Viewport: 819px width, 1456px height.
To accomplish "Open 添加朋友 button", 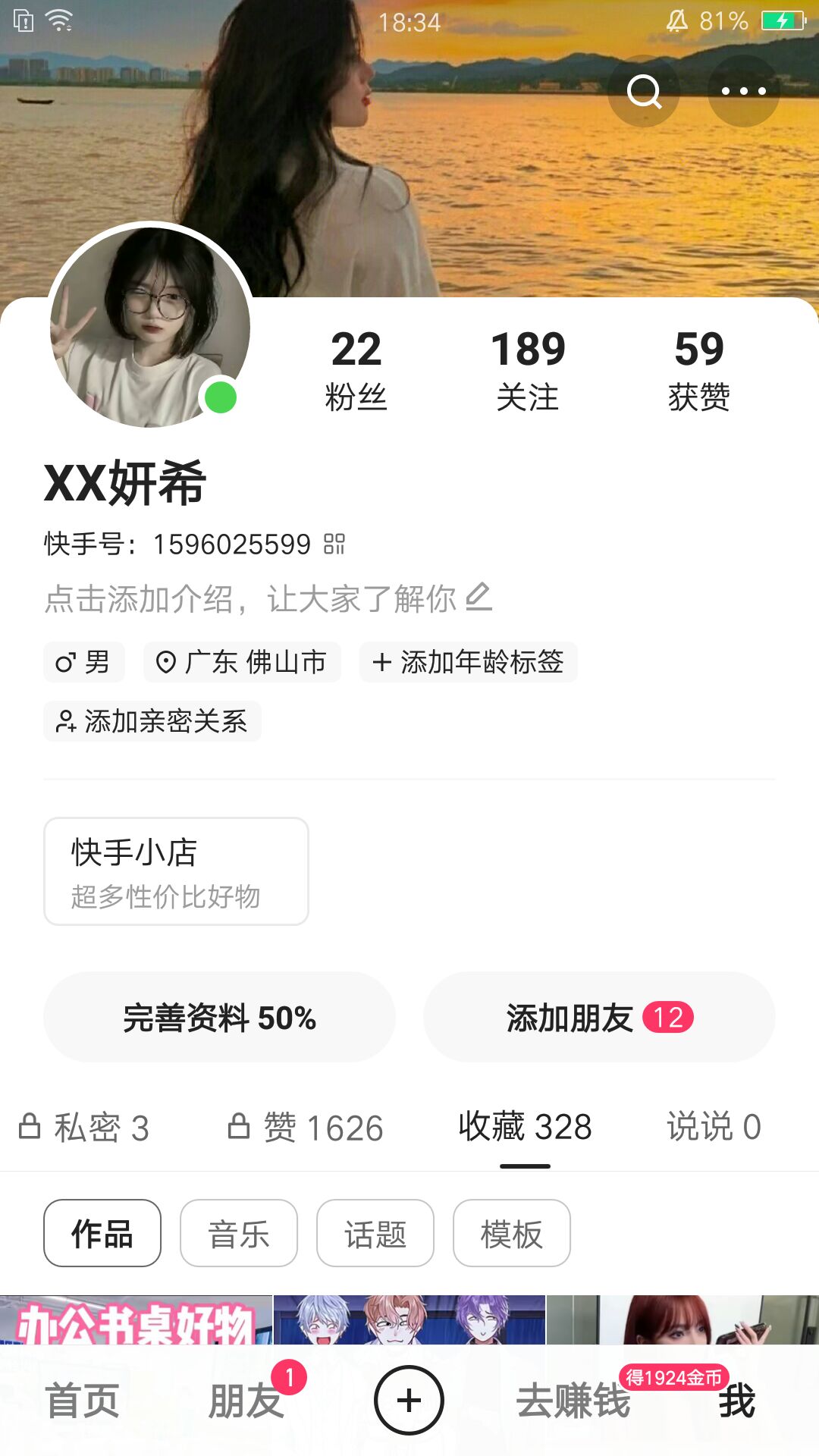I will [x=599, y=1018].
